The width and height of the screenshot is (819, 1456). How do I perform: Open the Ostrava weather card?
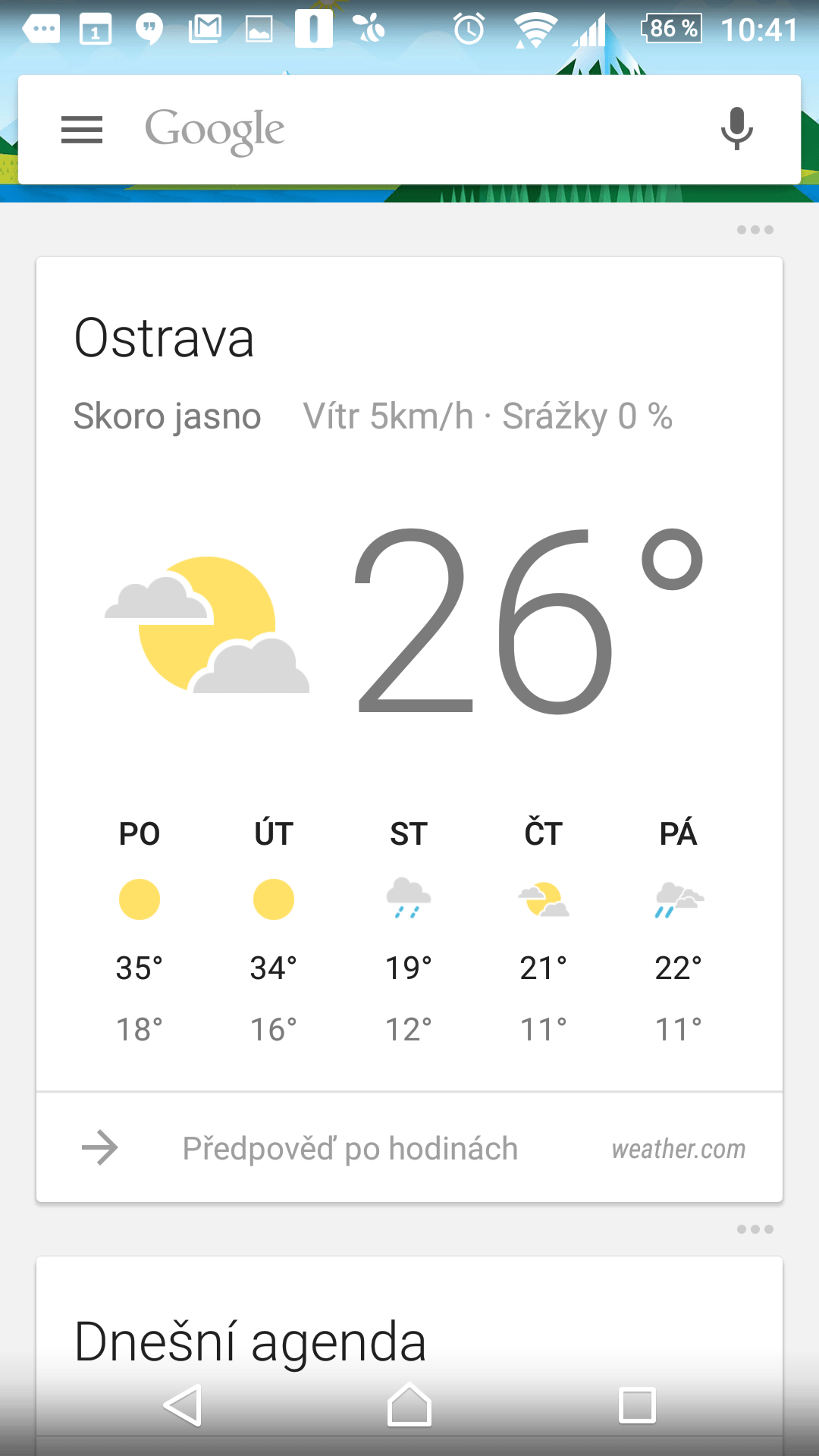[409, 674]
